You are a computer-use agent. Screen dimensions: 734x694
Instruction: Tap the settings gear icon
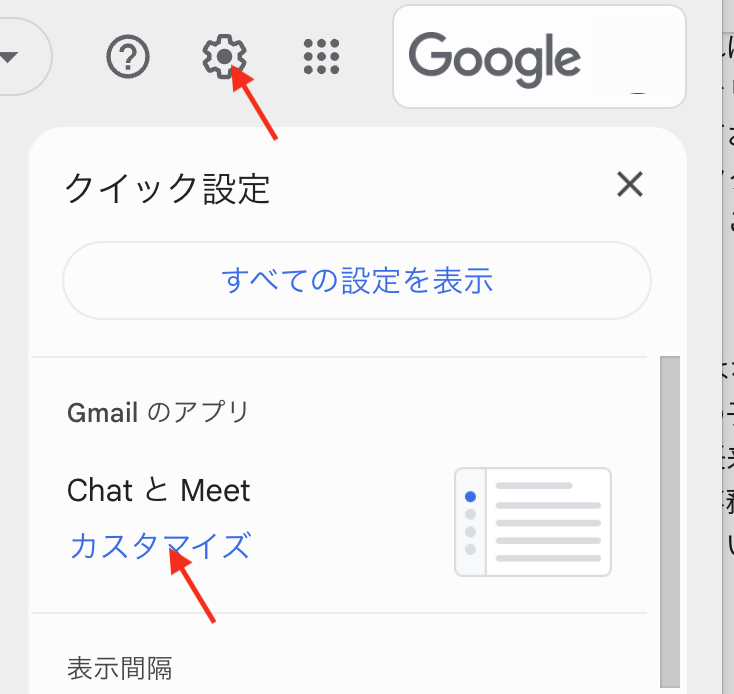coord(222,56)
